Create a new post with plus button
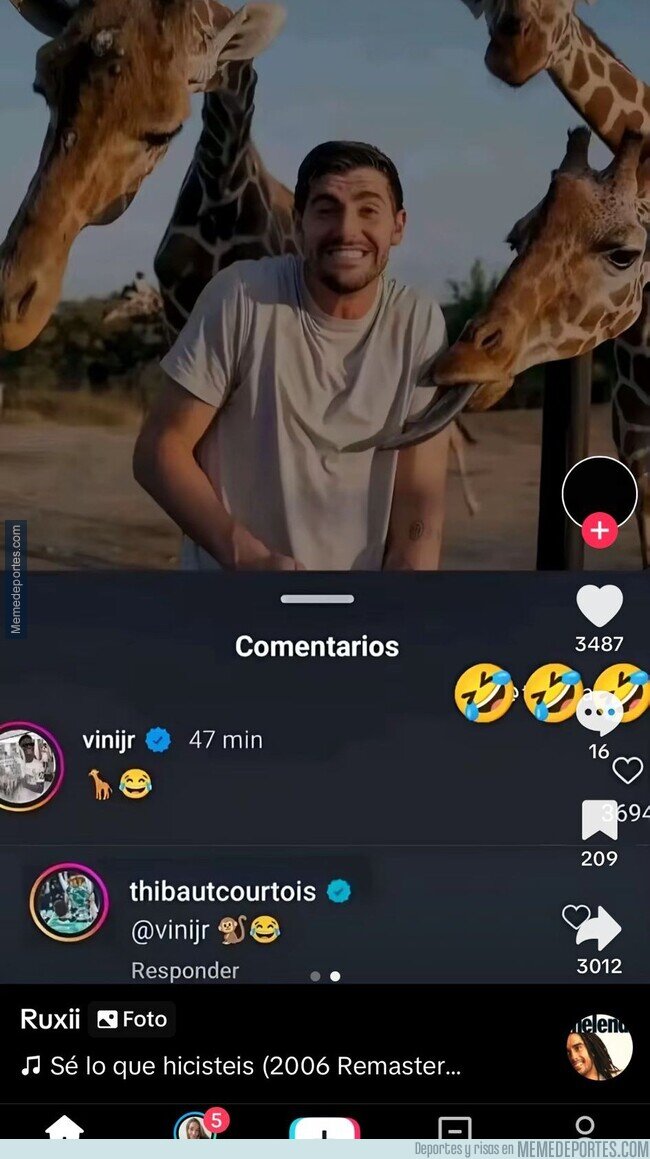The image size is (650, 1159). pos(325,1128)
